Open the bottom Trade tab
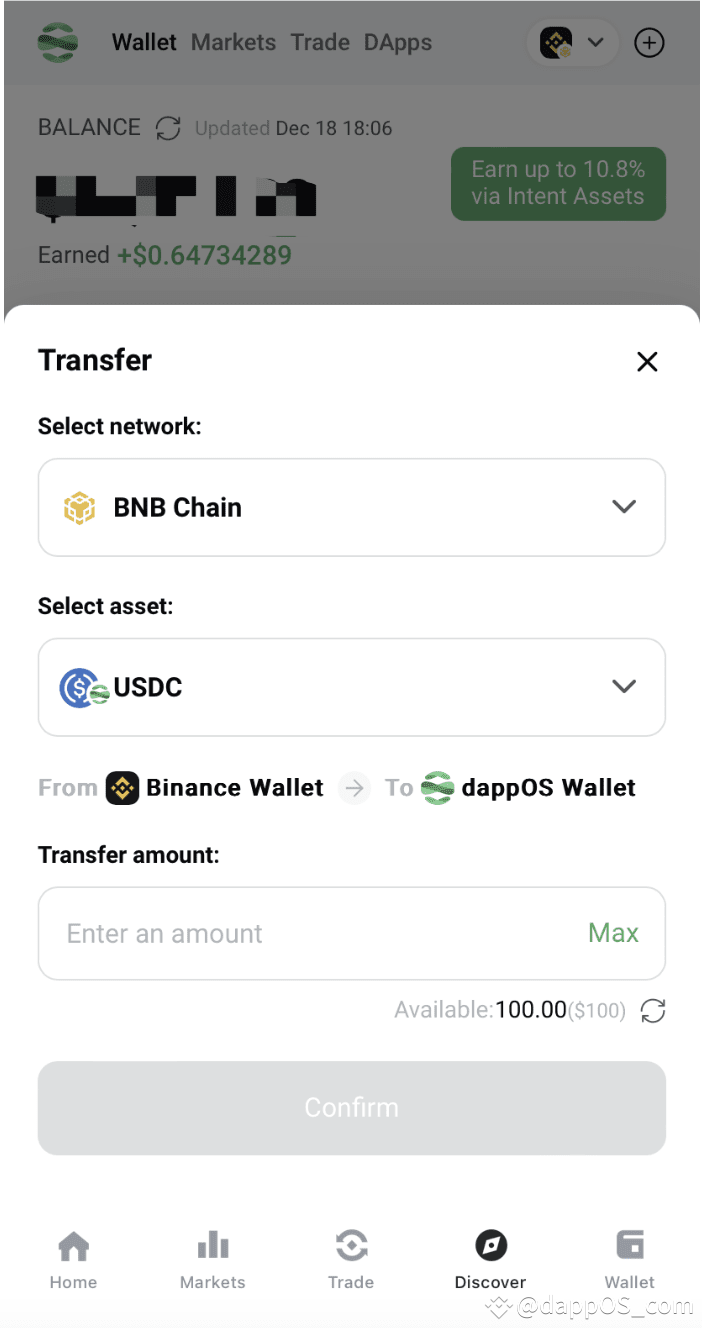This screenshot has height=1328, width=702. (x=351, y=1259)
